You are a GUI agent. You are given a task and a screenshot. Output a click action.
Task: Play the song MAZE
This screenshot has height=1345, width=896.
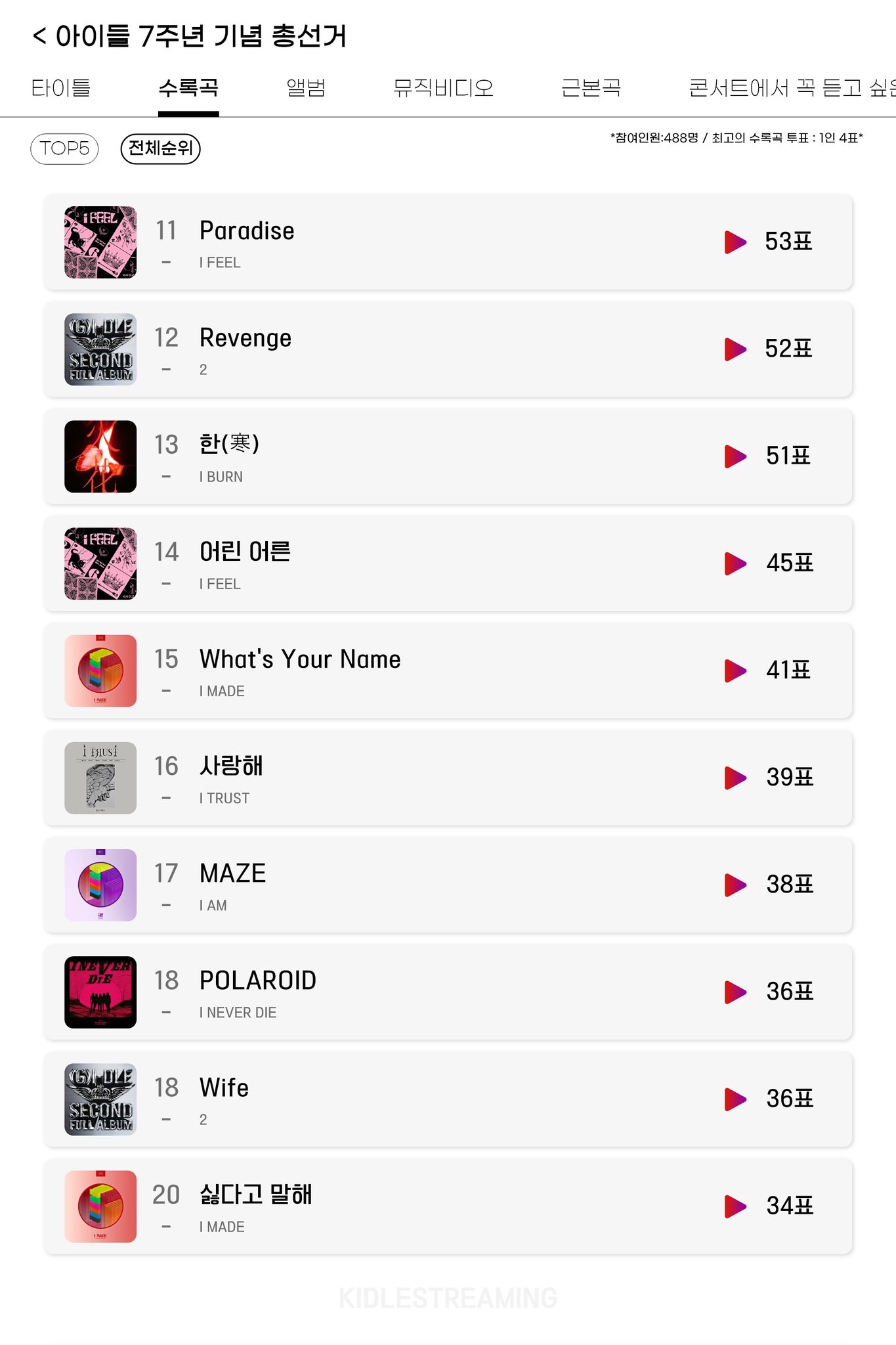[735, 885]
